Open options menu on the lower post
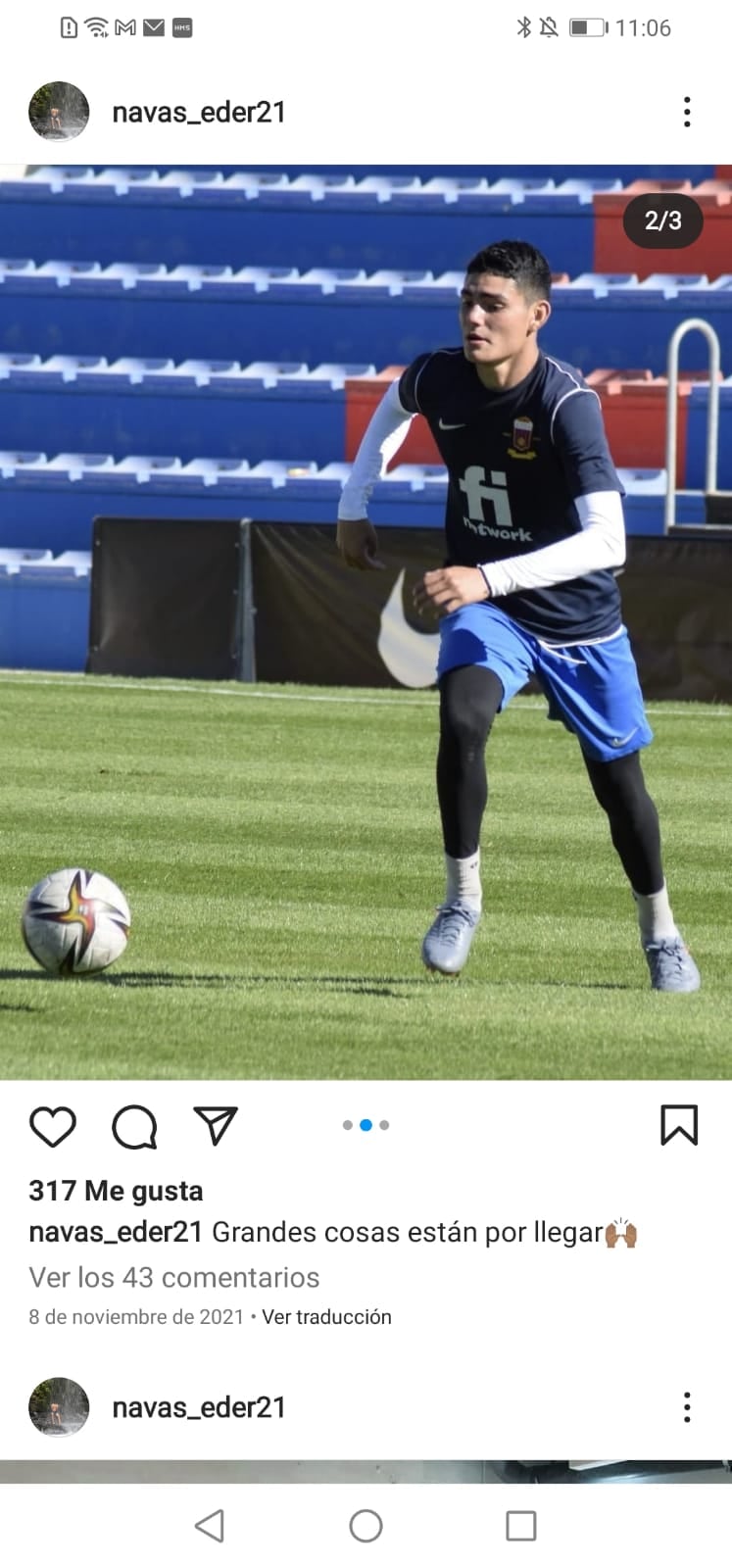 [x=686, y=1407]
